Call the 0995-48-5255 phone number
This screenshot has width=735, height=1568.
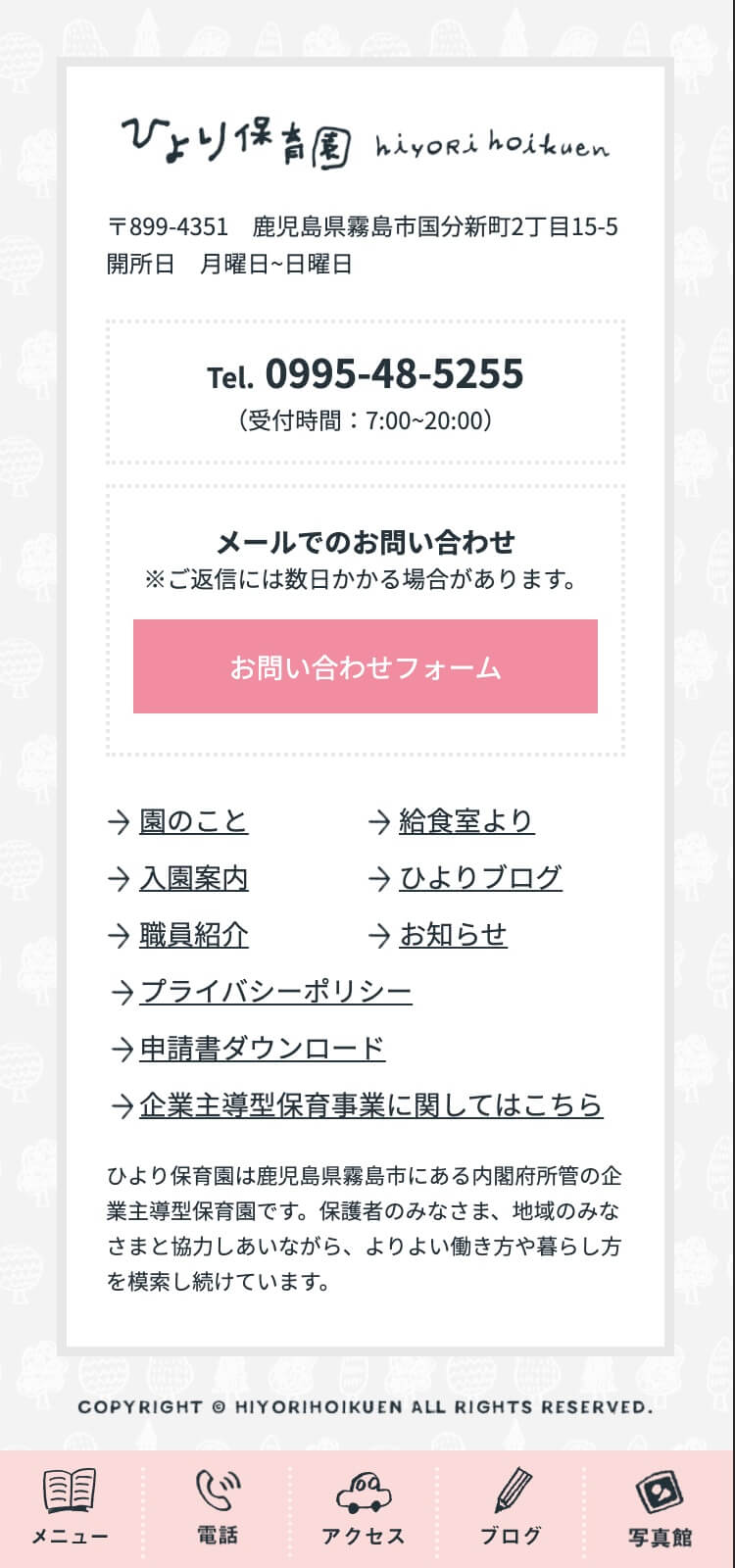(393, 374)
